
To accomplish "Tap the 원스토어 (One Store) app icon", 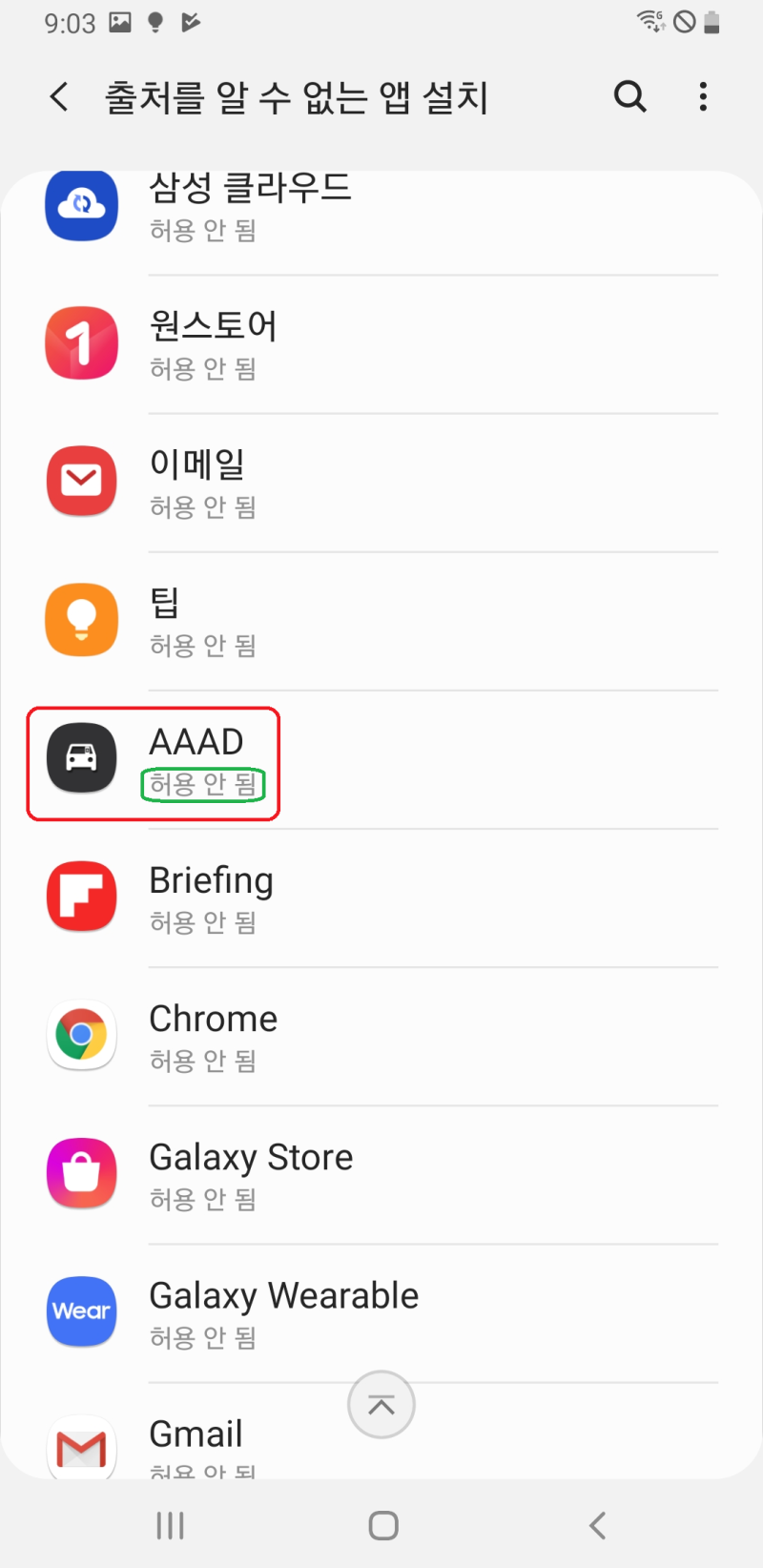I will (81, 343).
